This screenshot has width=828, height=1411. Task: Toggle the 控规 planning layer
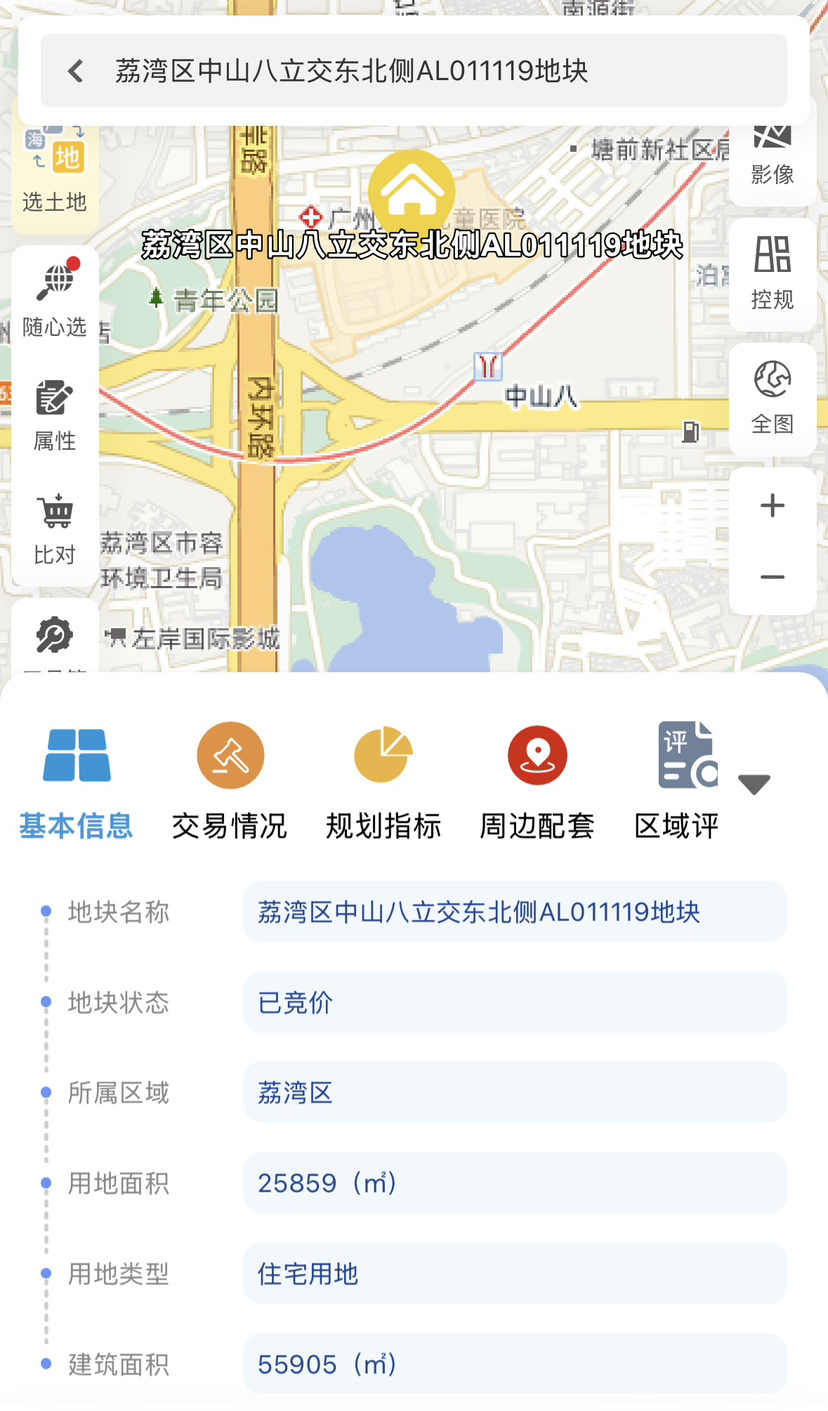[772, 272]
